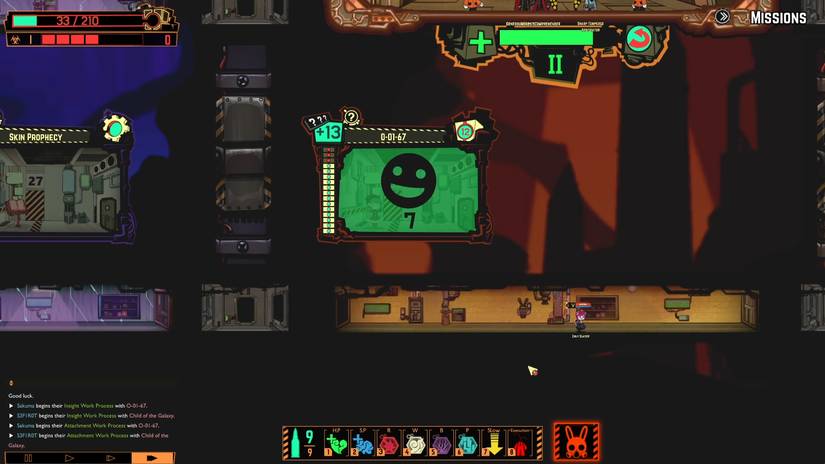Activate the Rabbit team protocol button
This screenshot has width=825, height=464.
576,442
